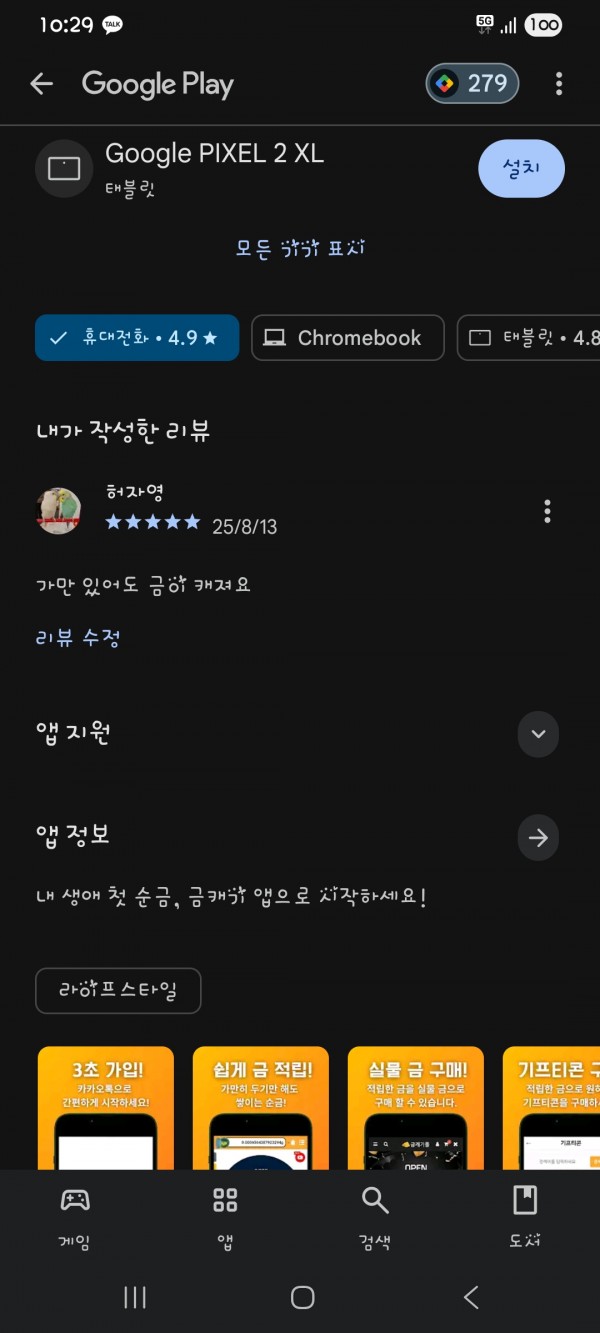Select the Chromebook chip
This screenshot has width=600, height=1333.
(348, 338)
